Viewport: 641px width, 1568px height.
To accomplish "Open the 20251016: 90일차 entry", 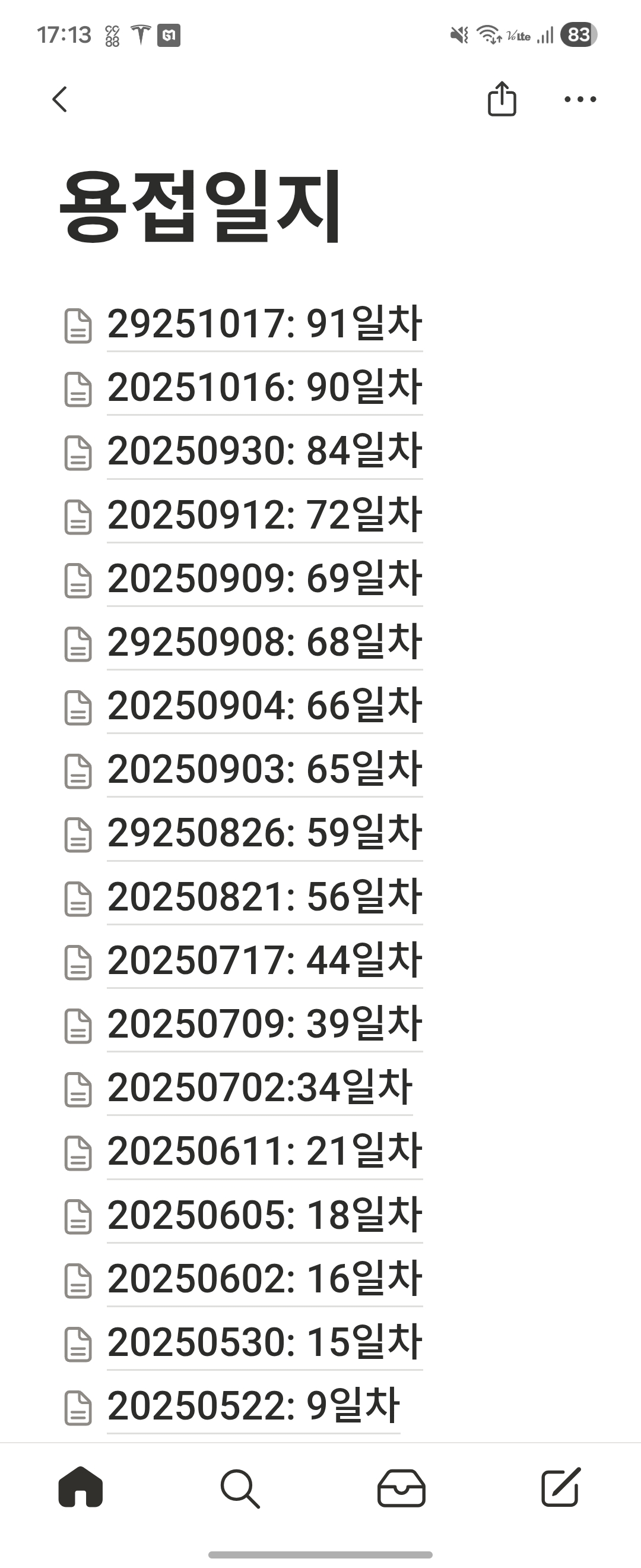I will pyautogui.click(x=265, y=388).
